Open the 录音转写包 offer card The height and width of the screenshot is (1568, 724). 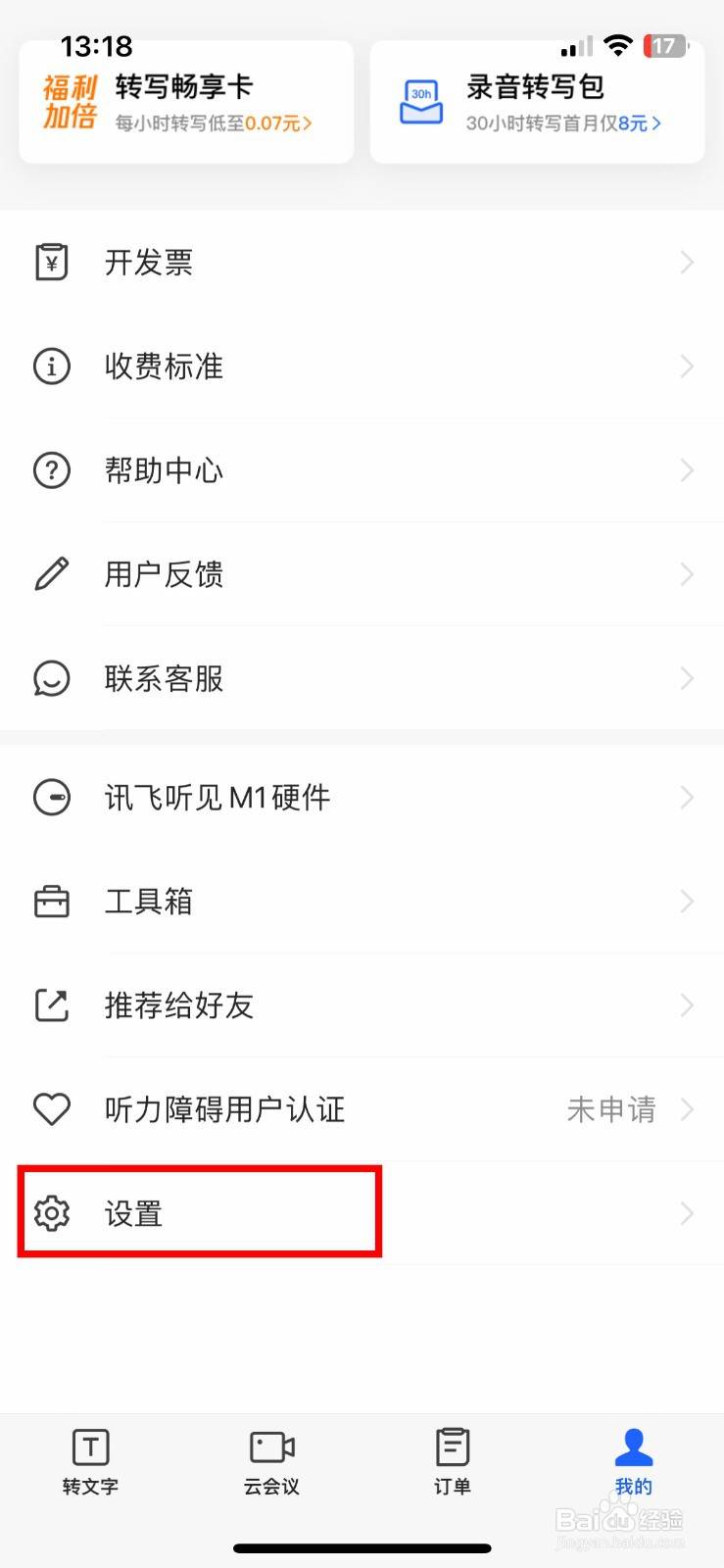pos(537,103)
